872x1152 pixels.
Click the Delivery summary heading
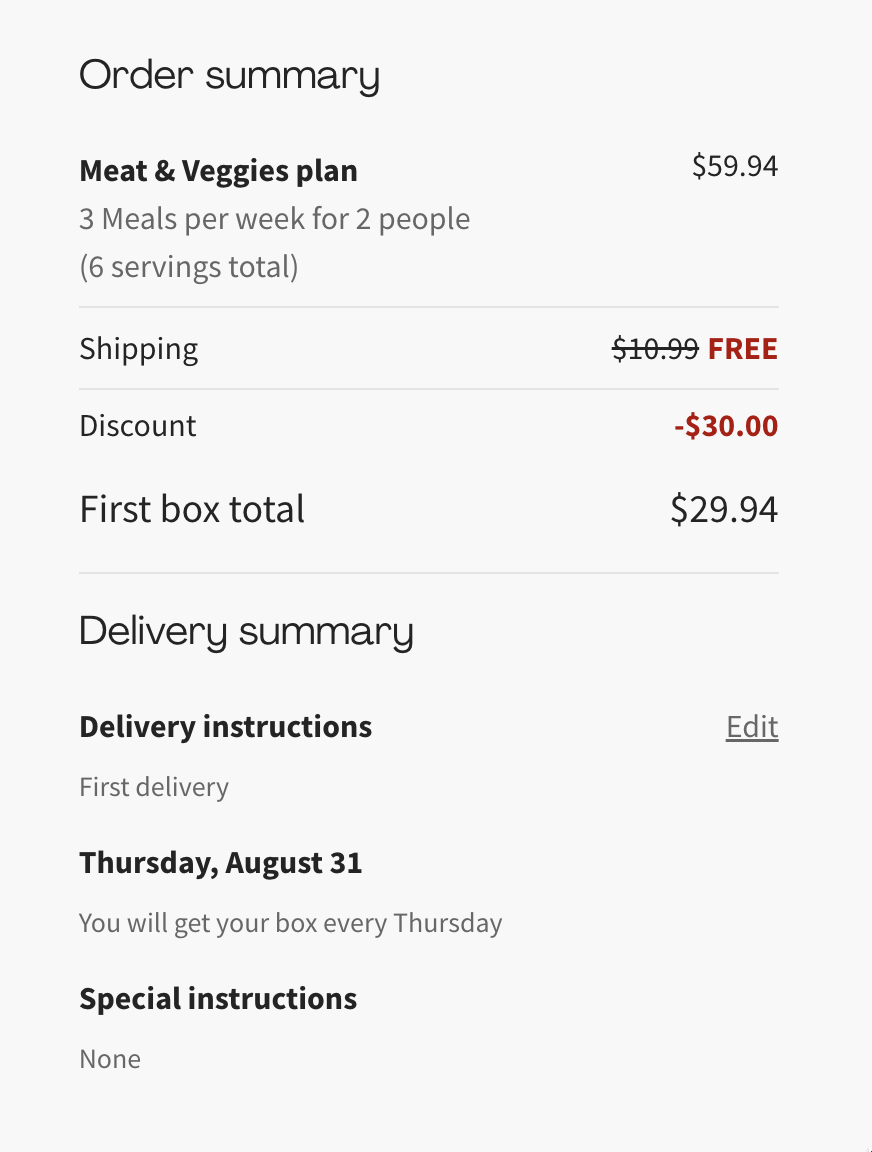246,630
